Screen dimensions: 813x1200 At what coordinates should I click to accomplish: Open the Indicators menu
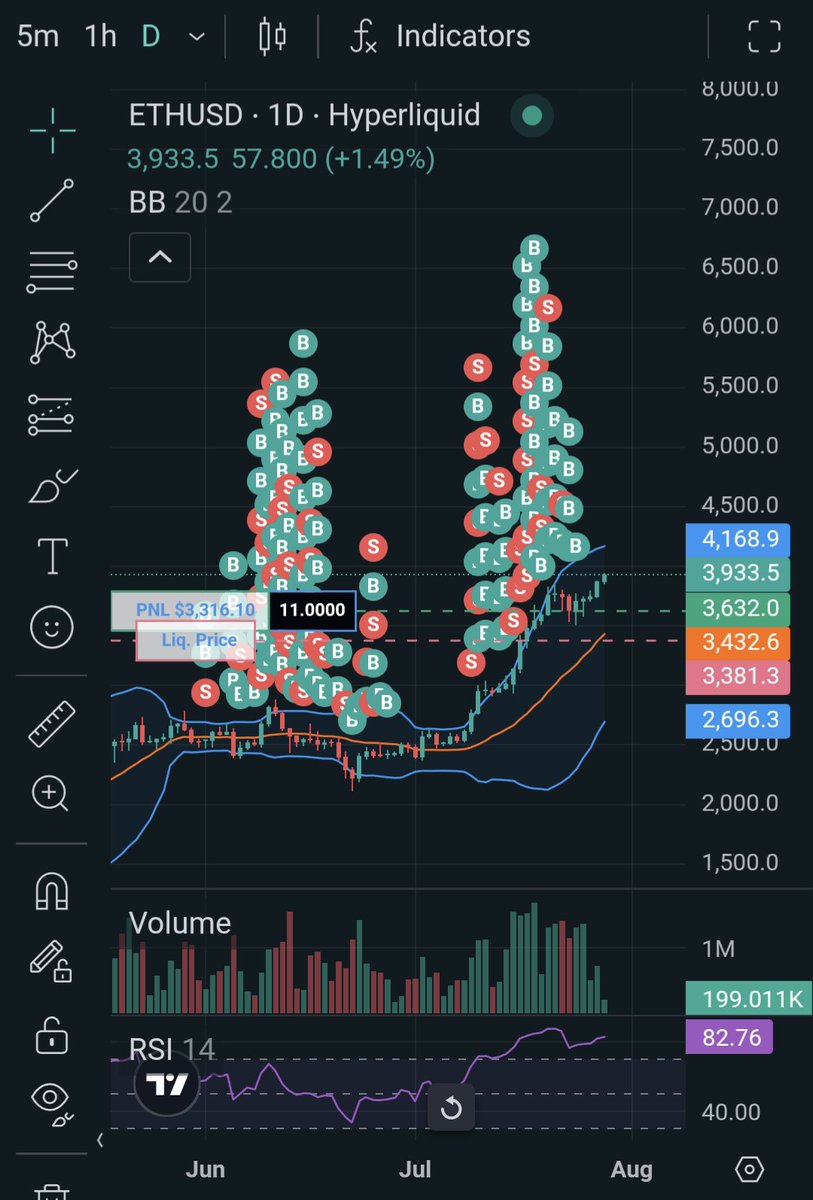(439, 37)
